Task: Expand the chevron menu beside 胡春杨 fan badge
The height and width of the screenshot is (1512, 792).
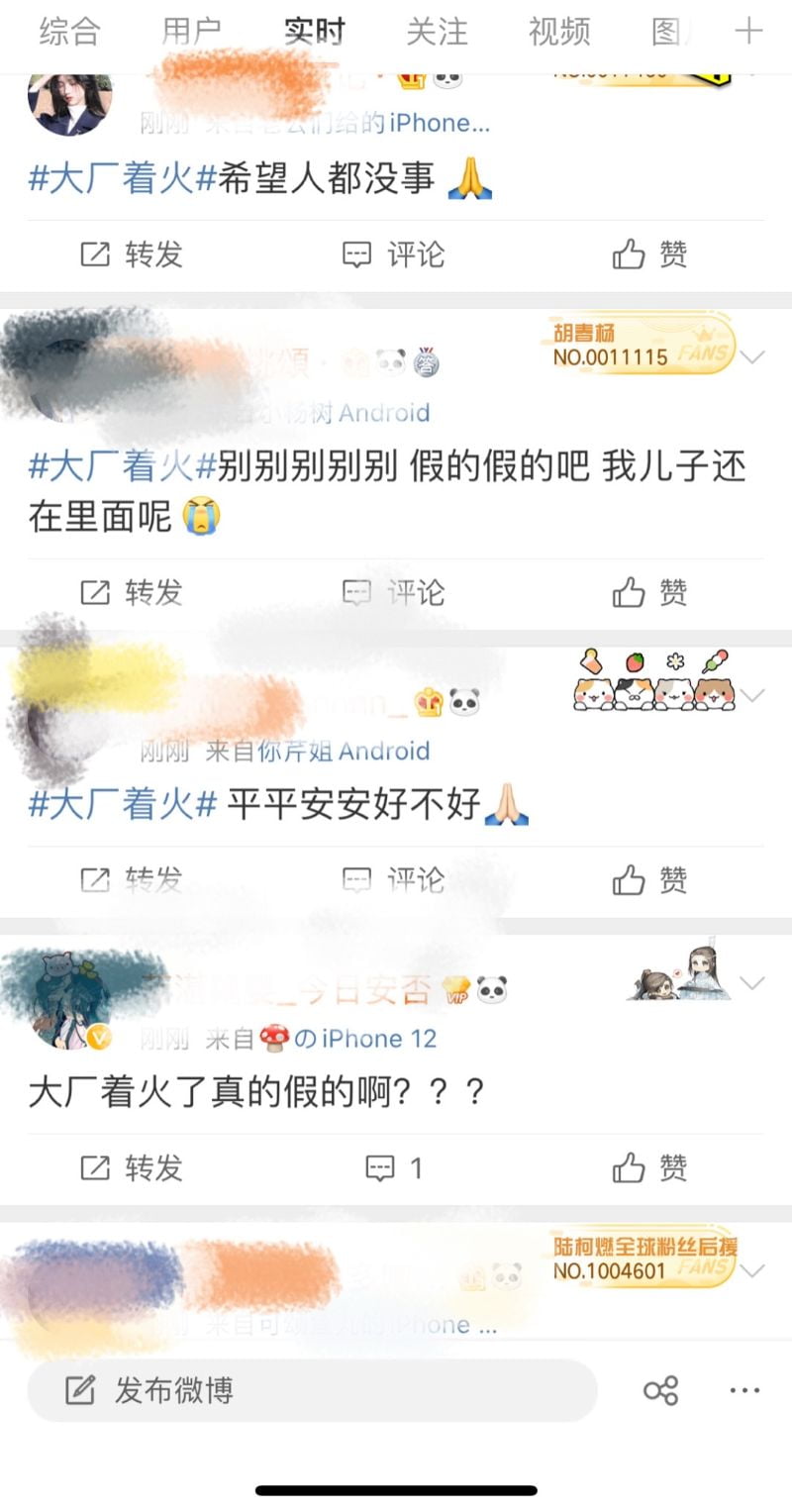Action: pyautogui.click(x=752, y=356)
